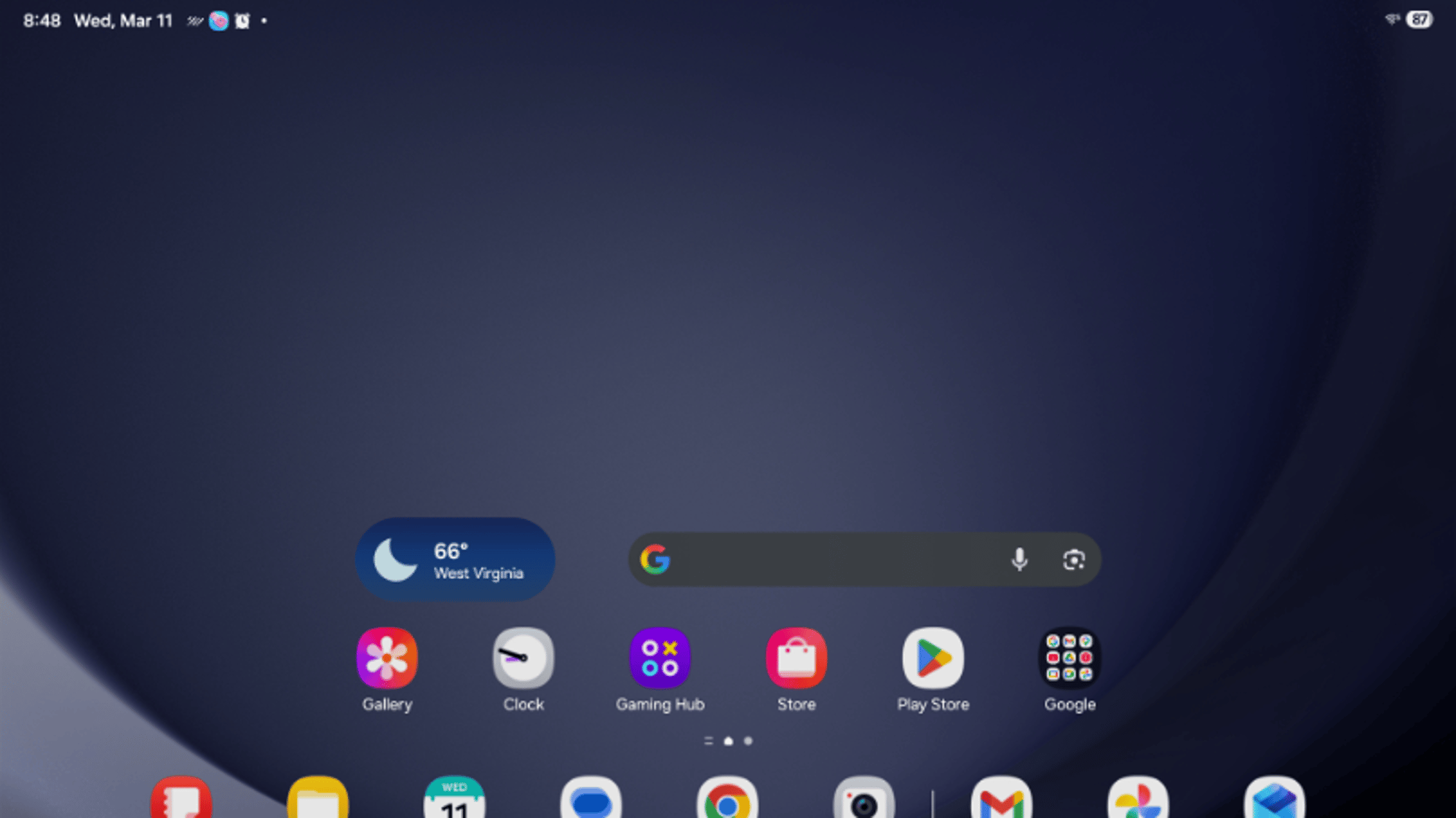Open the West Virginia weather widget
This screenshot has width=1456, height=818.
point(455,559)
